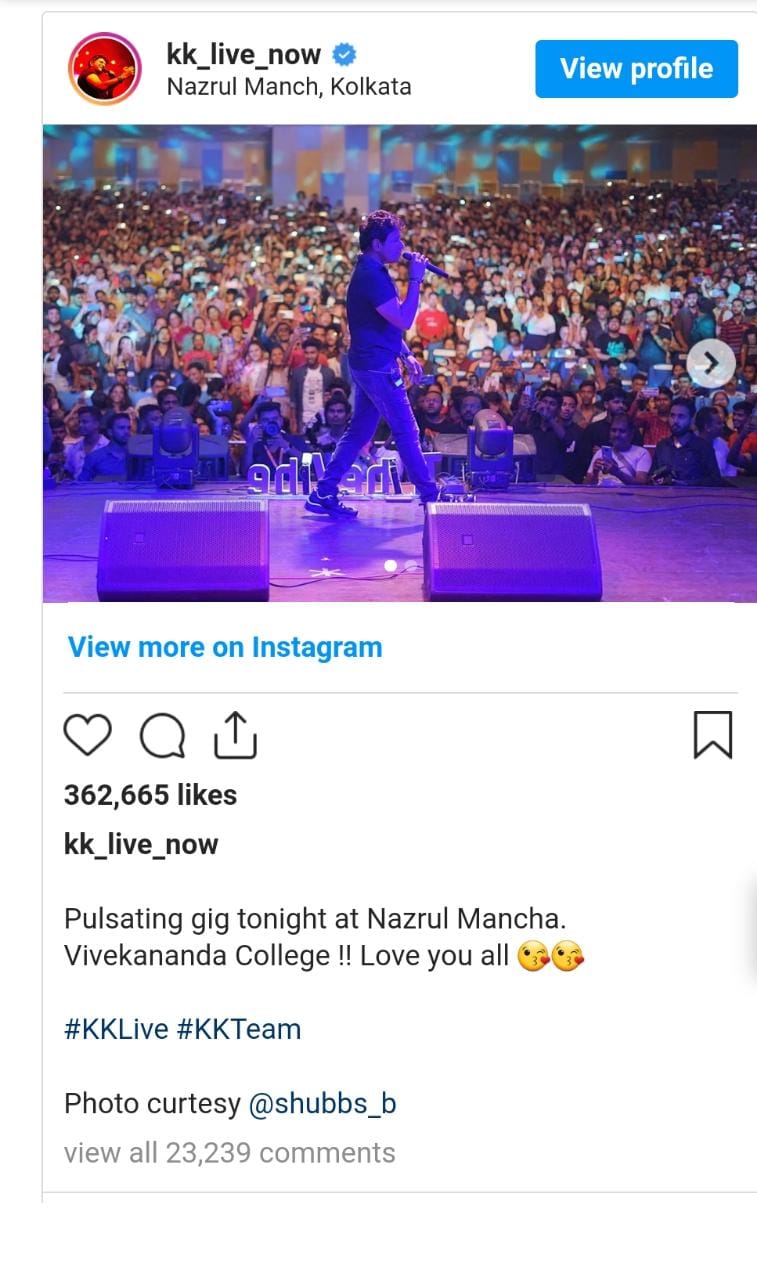
Task: Open the #KKTeam hashtag
Action: tap(239, 1029)
